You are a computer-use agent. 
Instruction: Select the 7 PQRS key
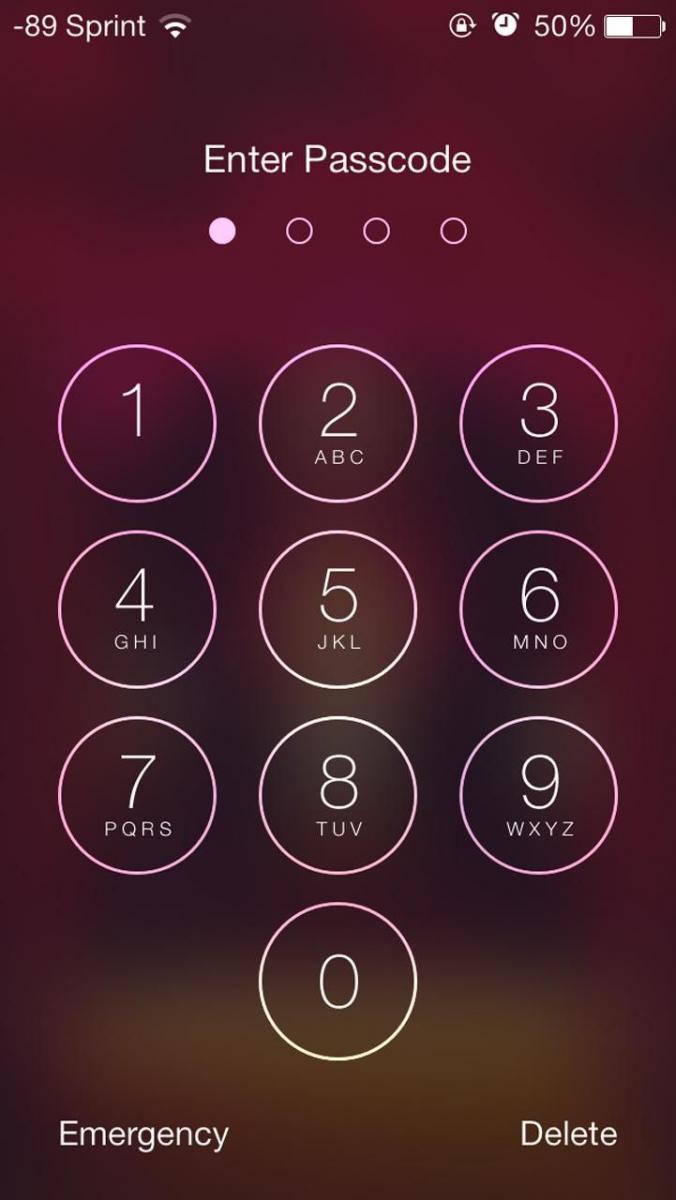[x=137, y=795]
